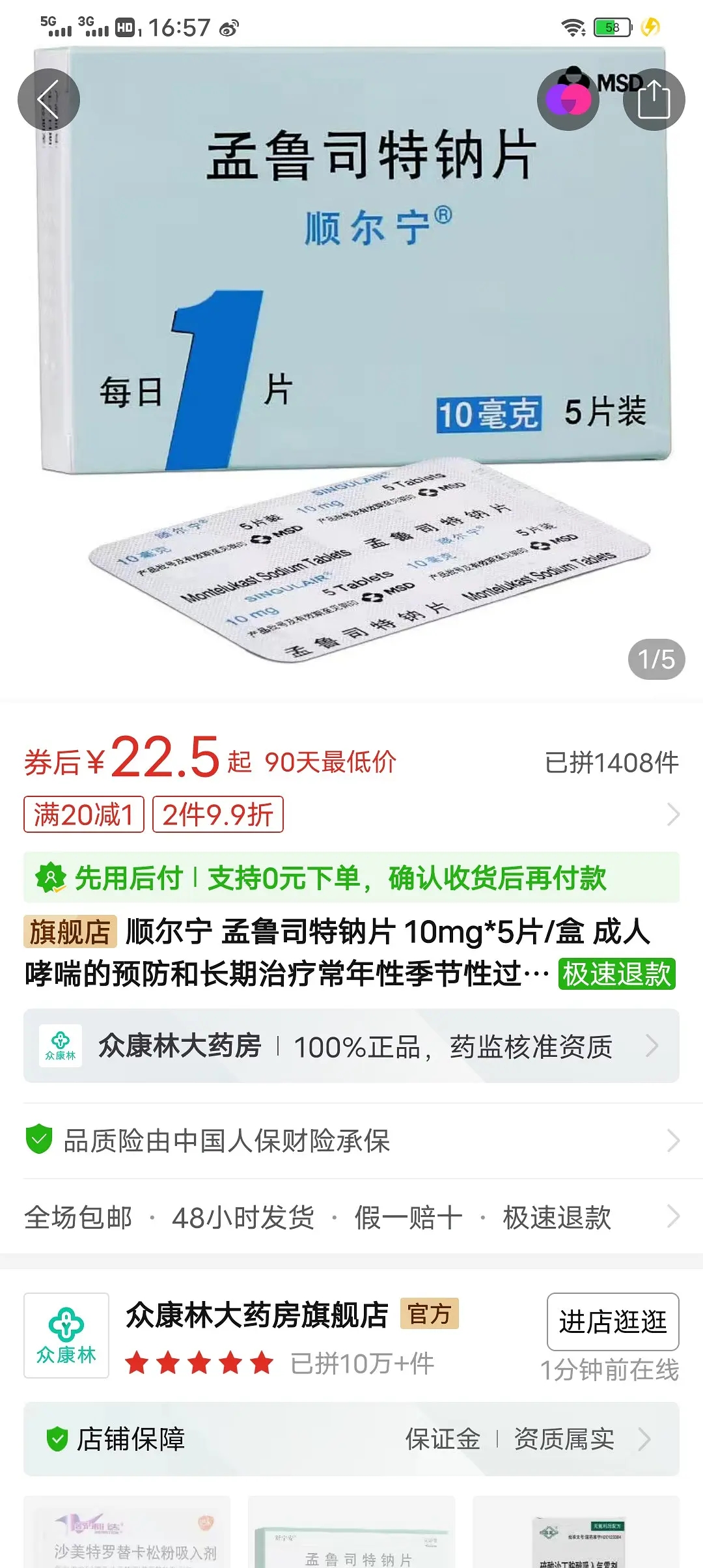View the 满20减1 coupon details
The width and height of the screenshot is (703, 1568).
(83, 815)
